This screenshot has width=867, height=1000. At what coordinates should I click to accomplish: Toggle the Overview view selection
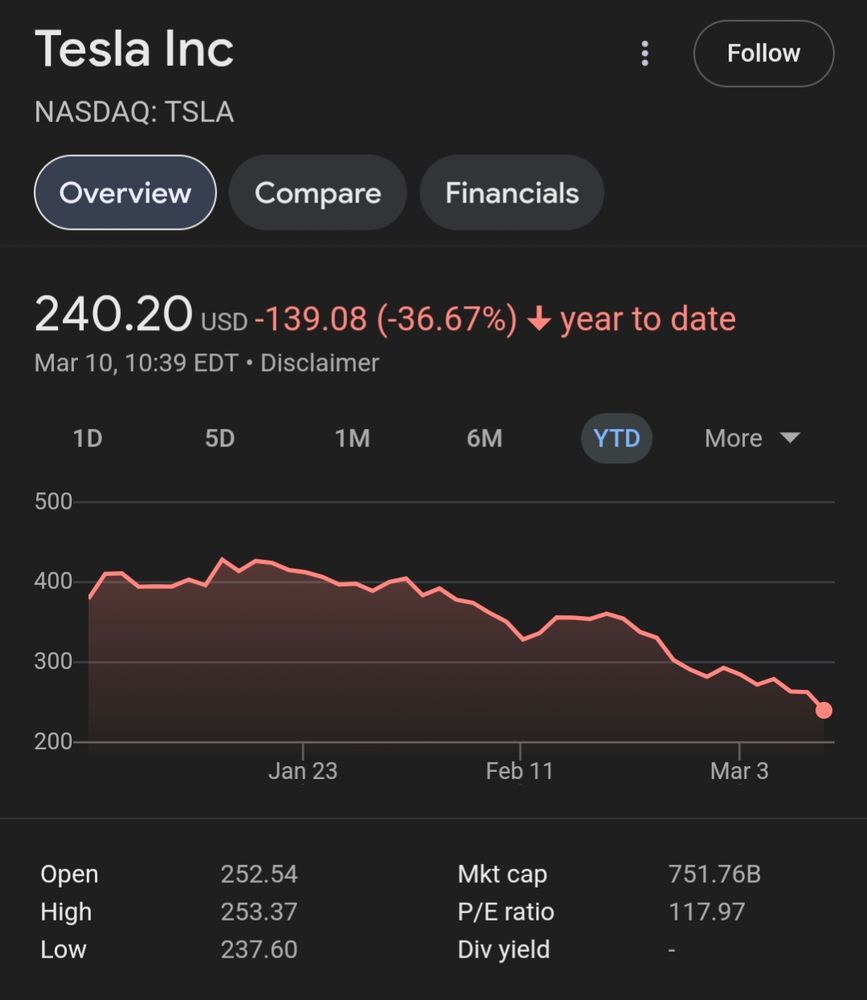click(x=124, y=193)
